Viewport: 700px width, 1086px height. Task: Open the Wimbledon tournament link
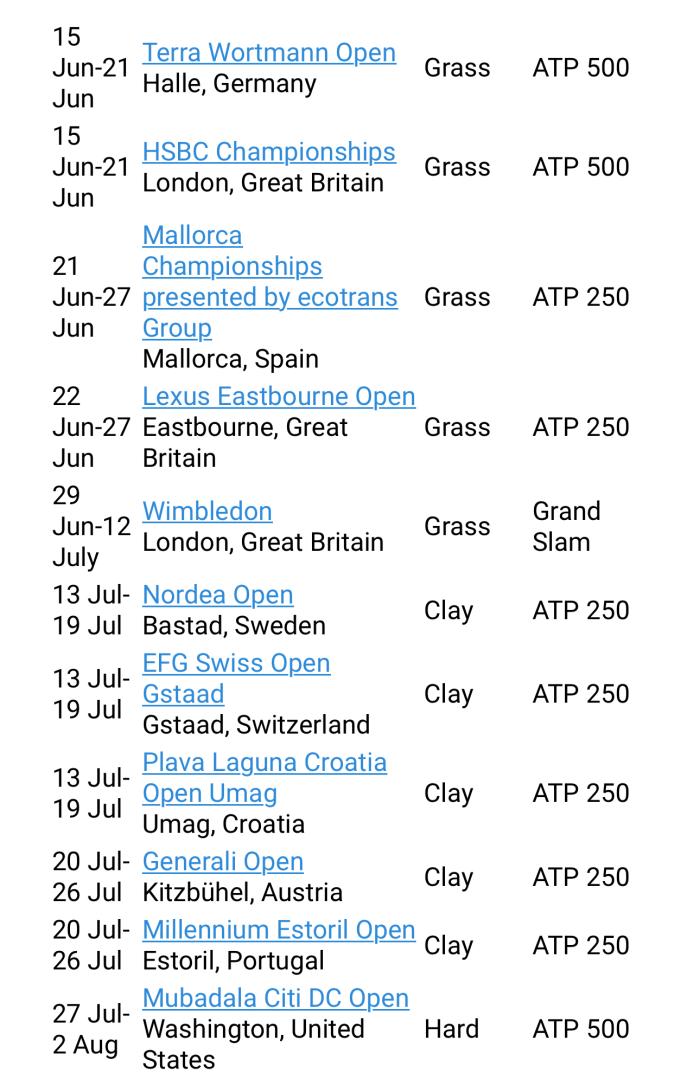click(207, 511)
